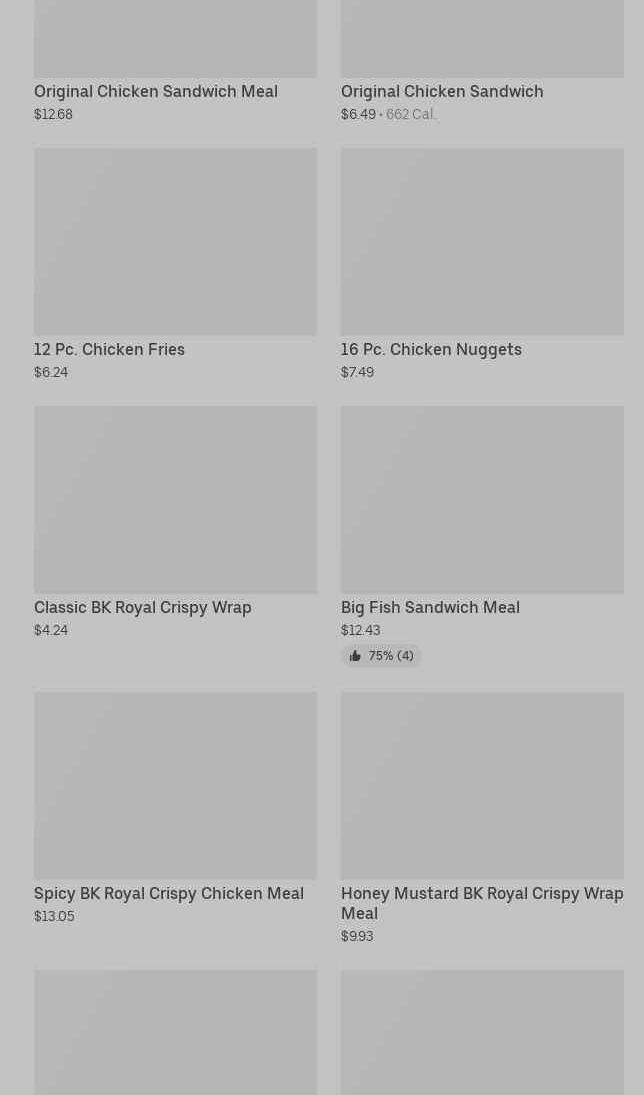
Task: Choose 16 Pc. Chicken Nuggets
Action: click(482, 264)
